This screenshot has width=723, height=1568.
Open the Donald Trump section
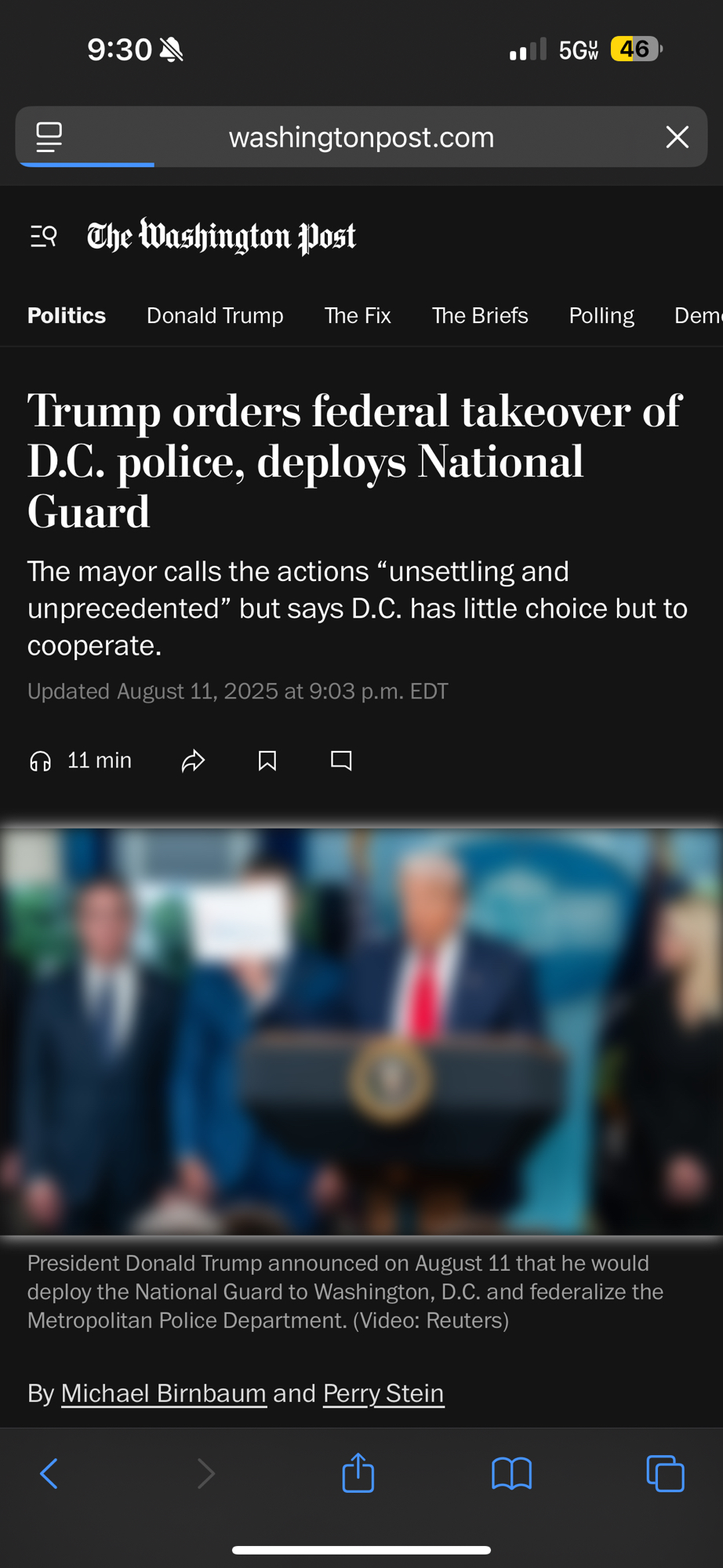point(215,315)
